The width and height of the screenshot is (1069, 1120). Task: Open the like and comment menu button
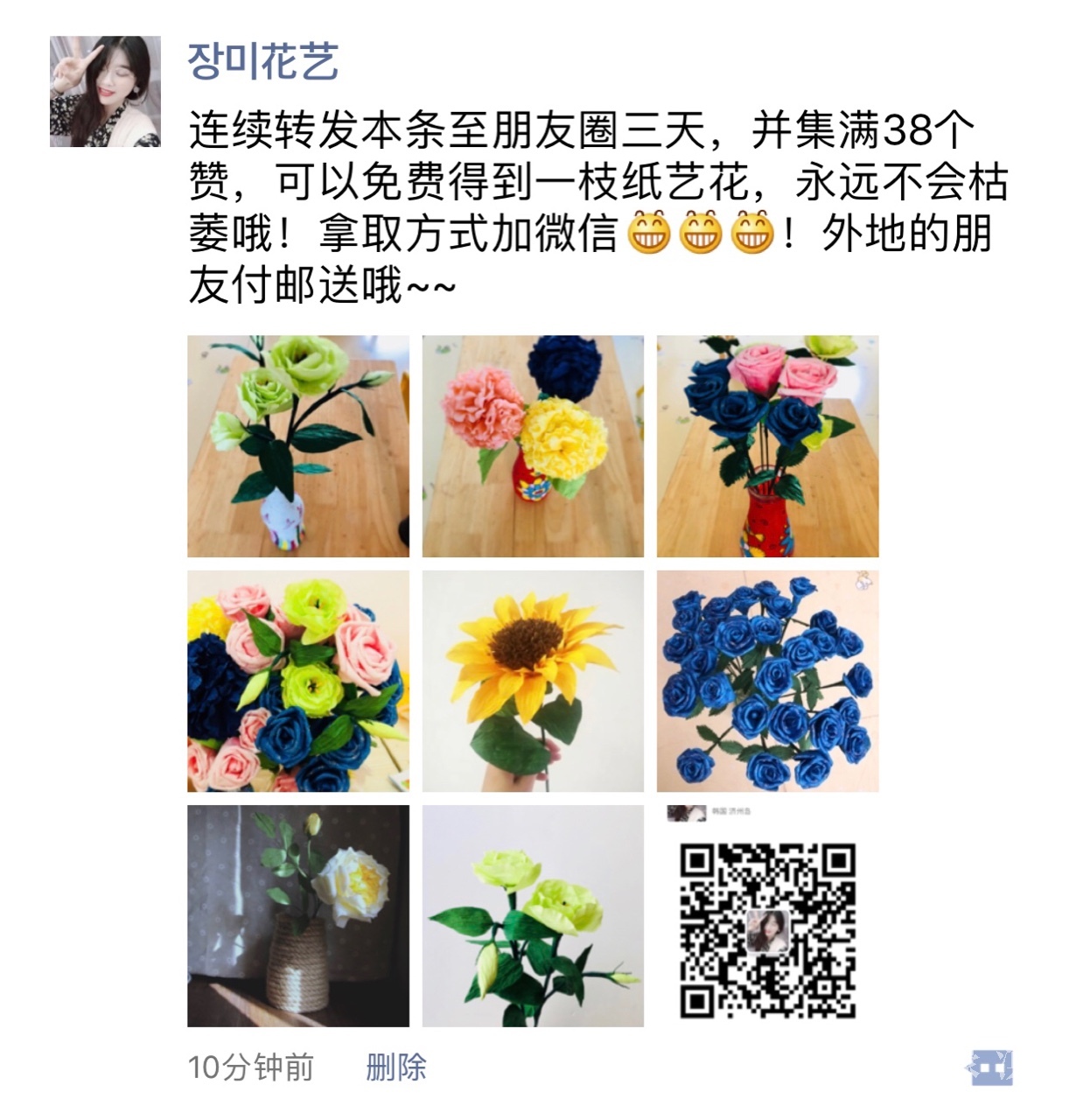[989, 1067]
